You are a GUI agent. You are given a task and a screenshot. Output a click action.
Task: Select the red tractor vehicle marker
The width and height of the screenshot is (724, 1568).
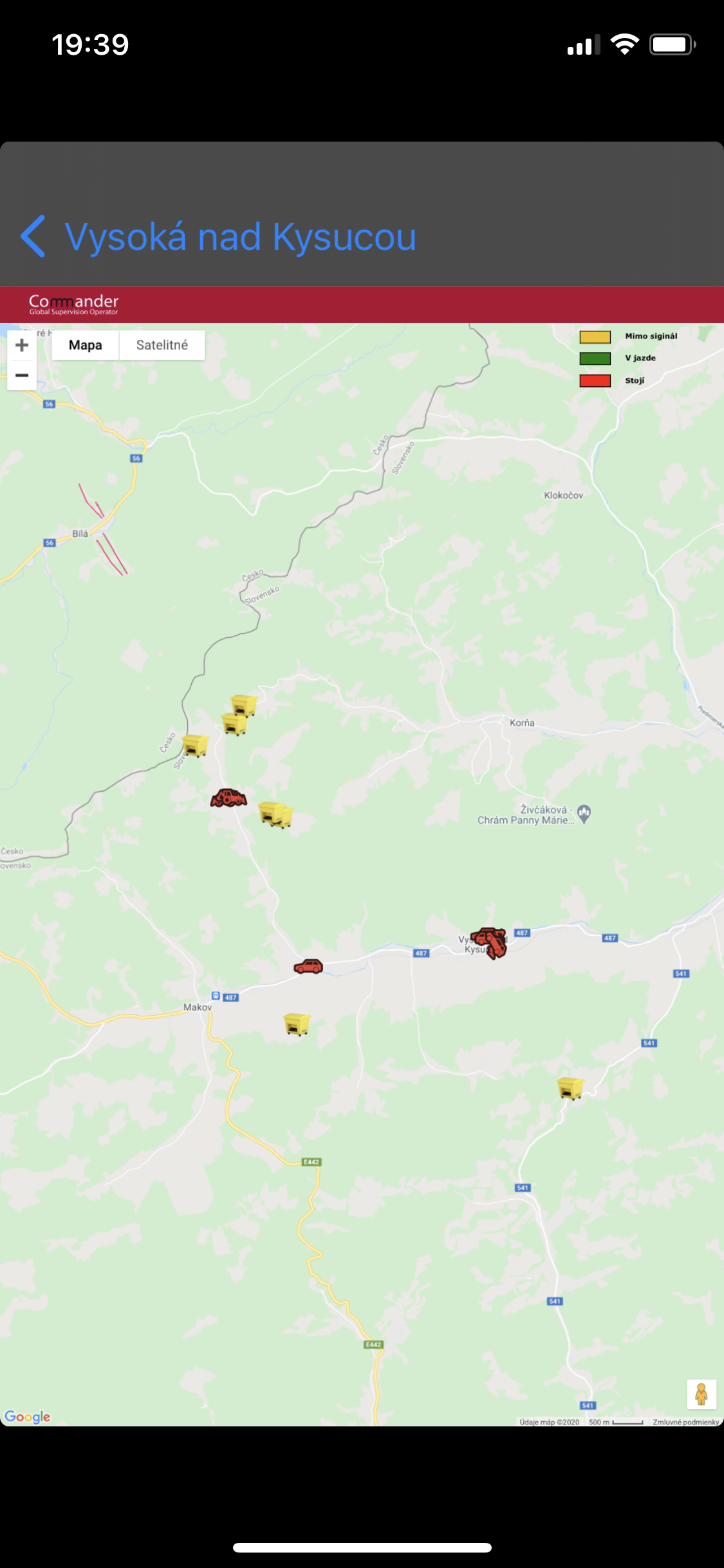point(229,798)
